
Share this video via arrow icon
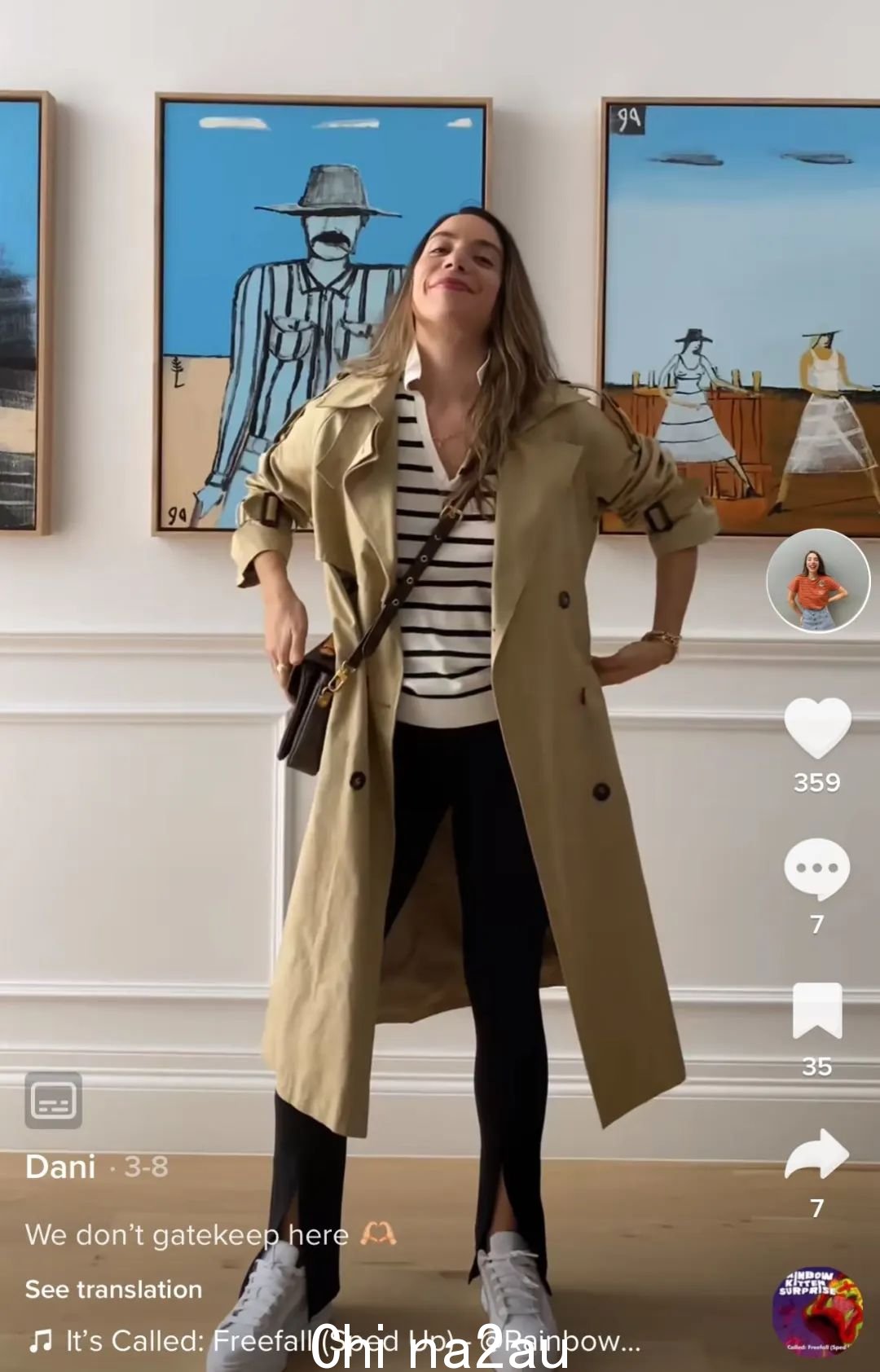(816, 1154)
